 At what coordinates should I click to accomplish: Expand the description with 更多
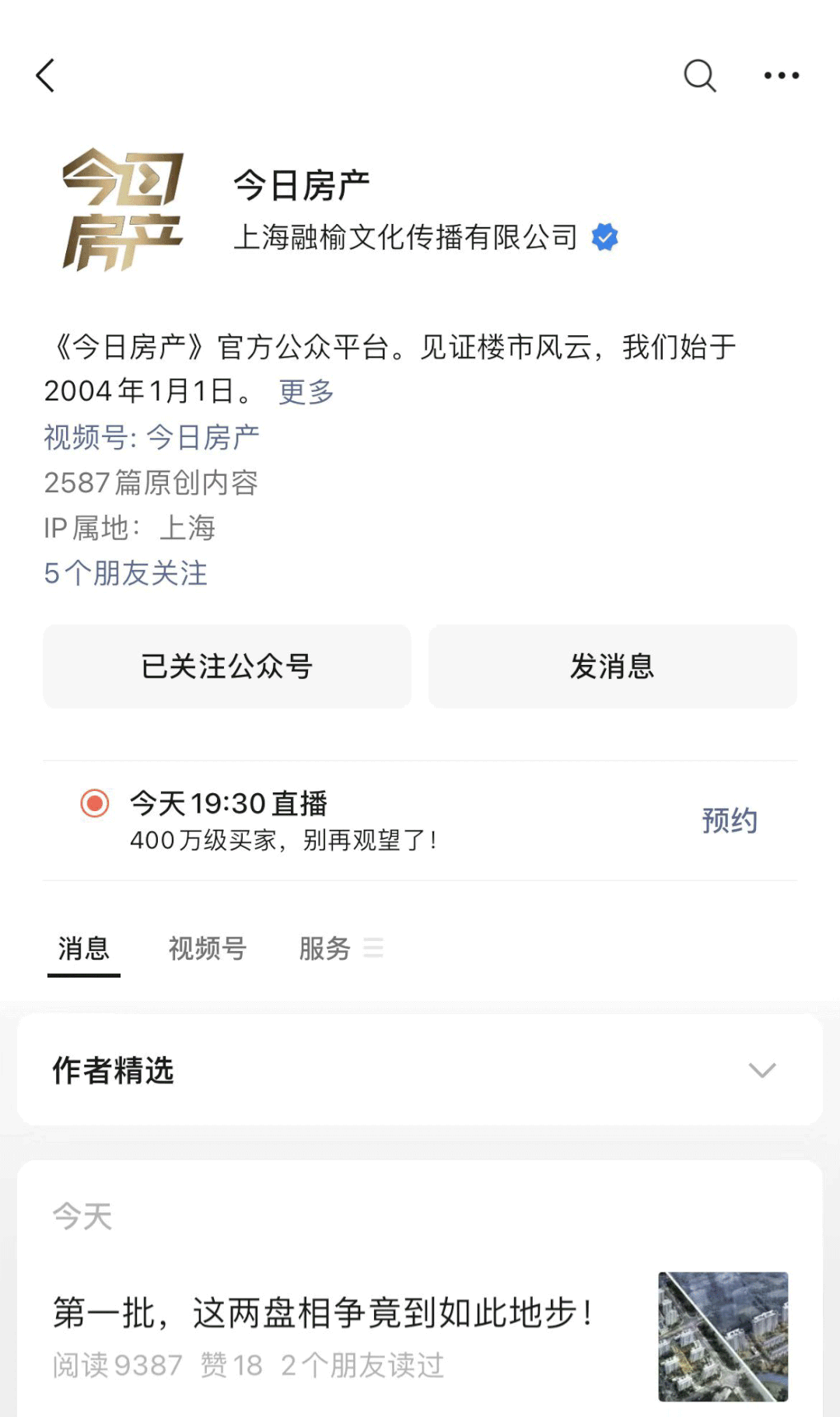[306, 391]
